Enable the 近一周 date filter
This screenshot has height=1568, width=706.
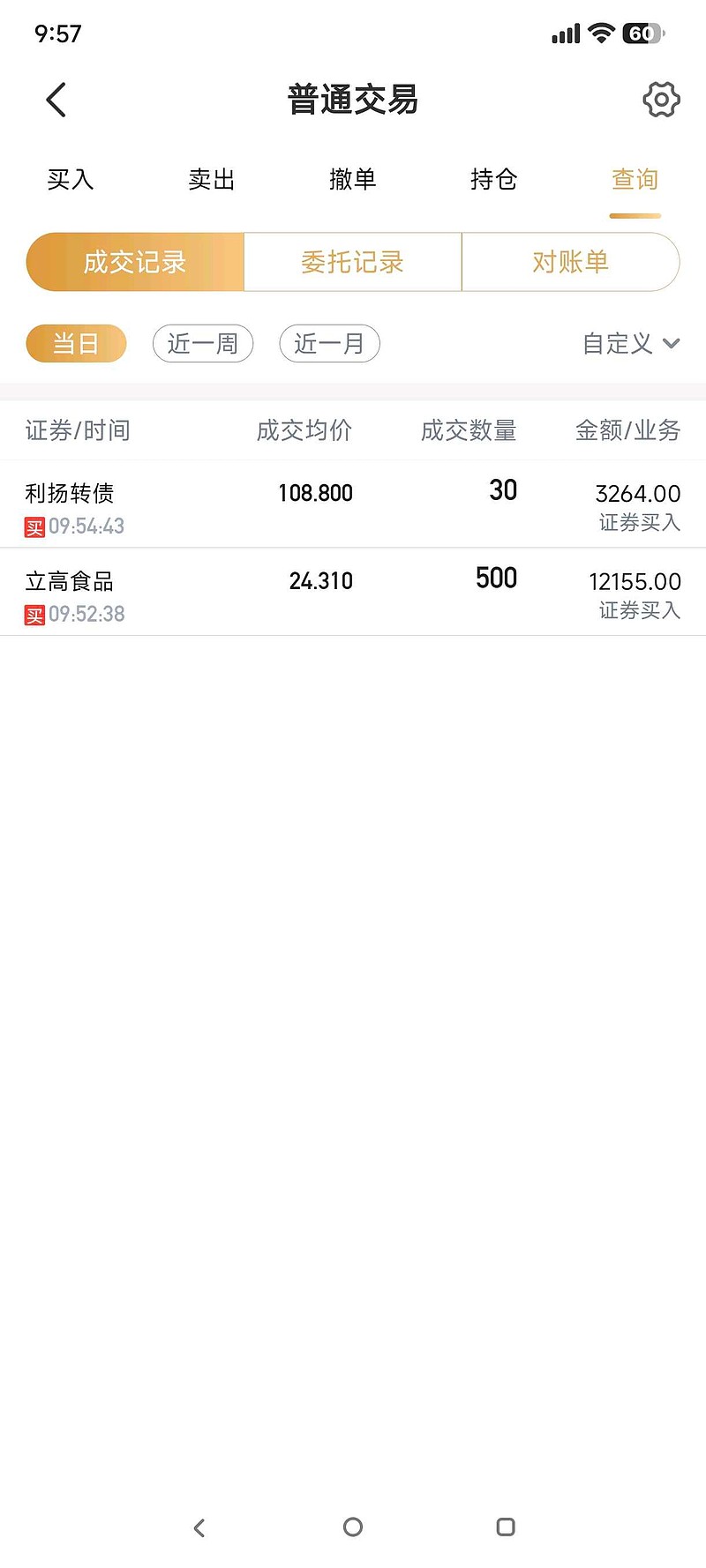point(203,344)
